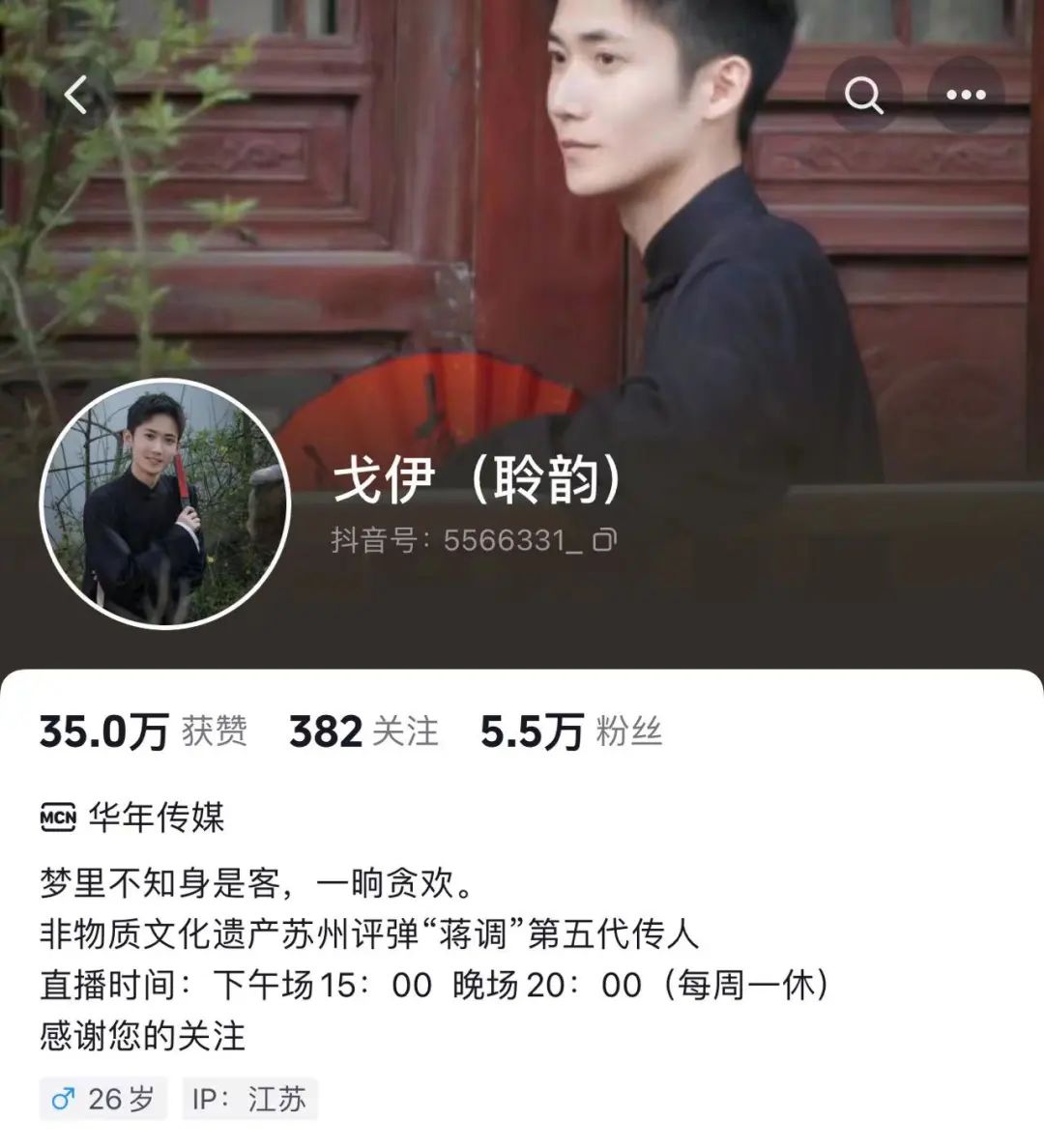1044x1148 pixels.
Task: Copy the Douyin ID 5566331_
Action: [x=604, y=540]
